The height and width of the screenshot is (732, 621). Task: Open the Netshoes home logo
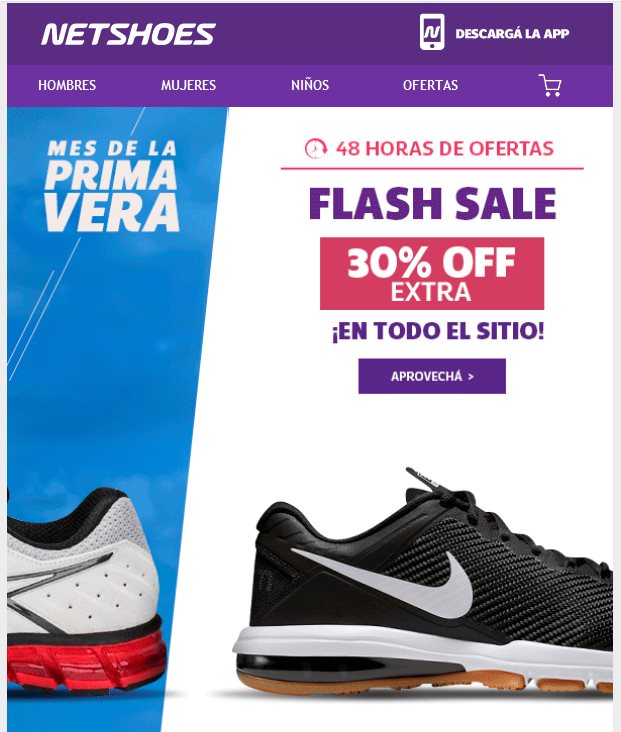(128, 35)
